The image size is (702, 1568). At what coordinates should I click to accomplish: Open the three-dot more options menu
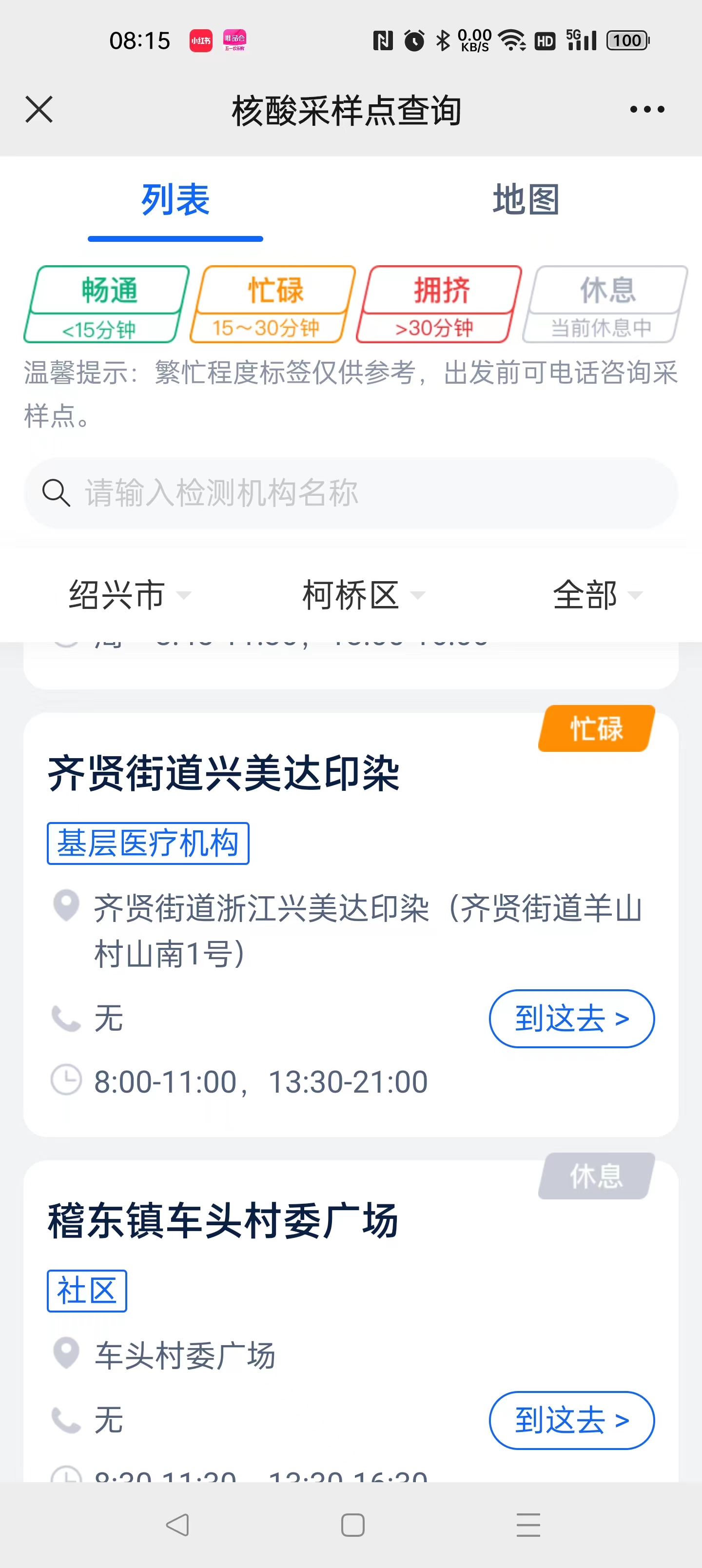pyautogui.click(x=646, y=110)
